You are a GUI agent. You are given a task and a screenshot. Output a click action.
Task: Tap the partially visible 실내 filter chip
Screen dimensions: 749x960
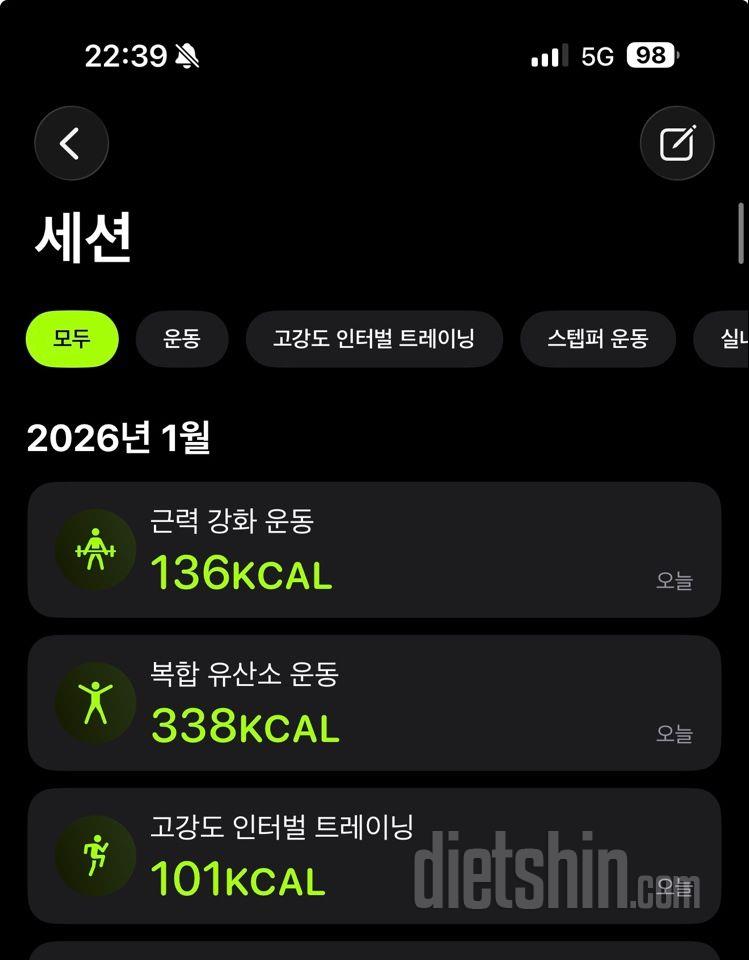click(728, 339)
